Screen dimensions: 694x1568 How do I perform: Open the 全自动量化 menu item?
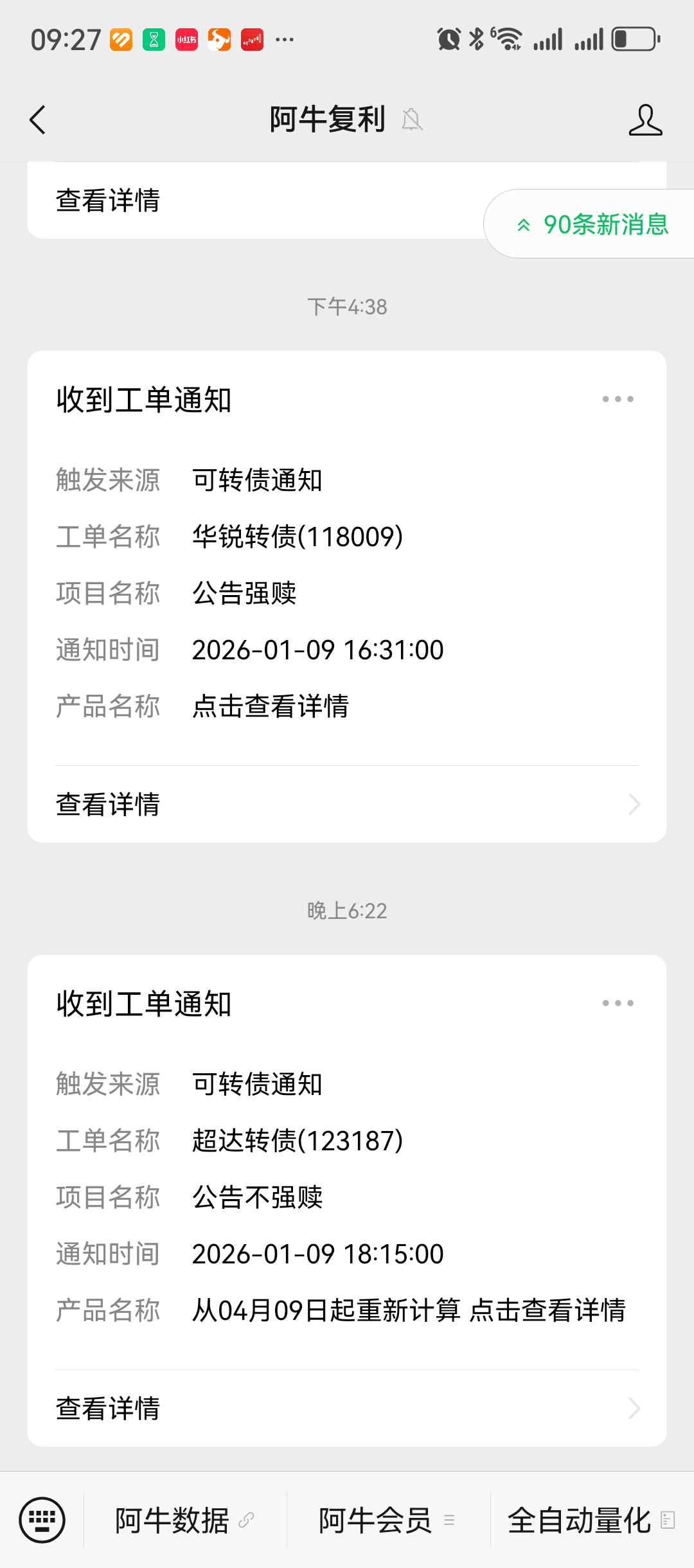point(591,1520)
